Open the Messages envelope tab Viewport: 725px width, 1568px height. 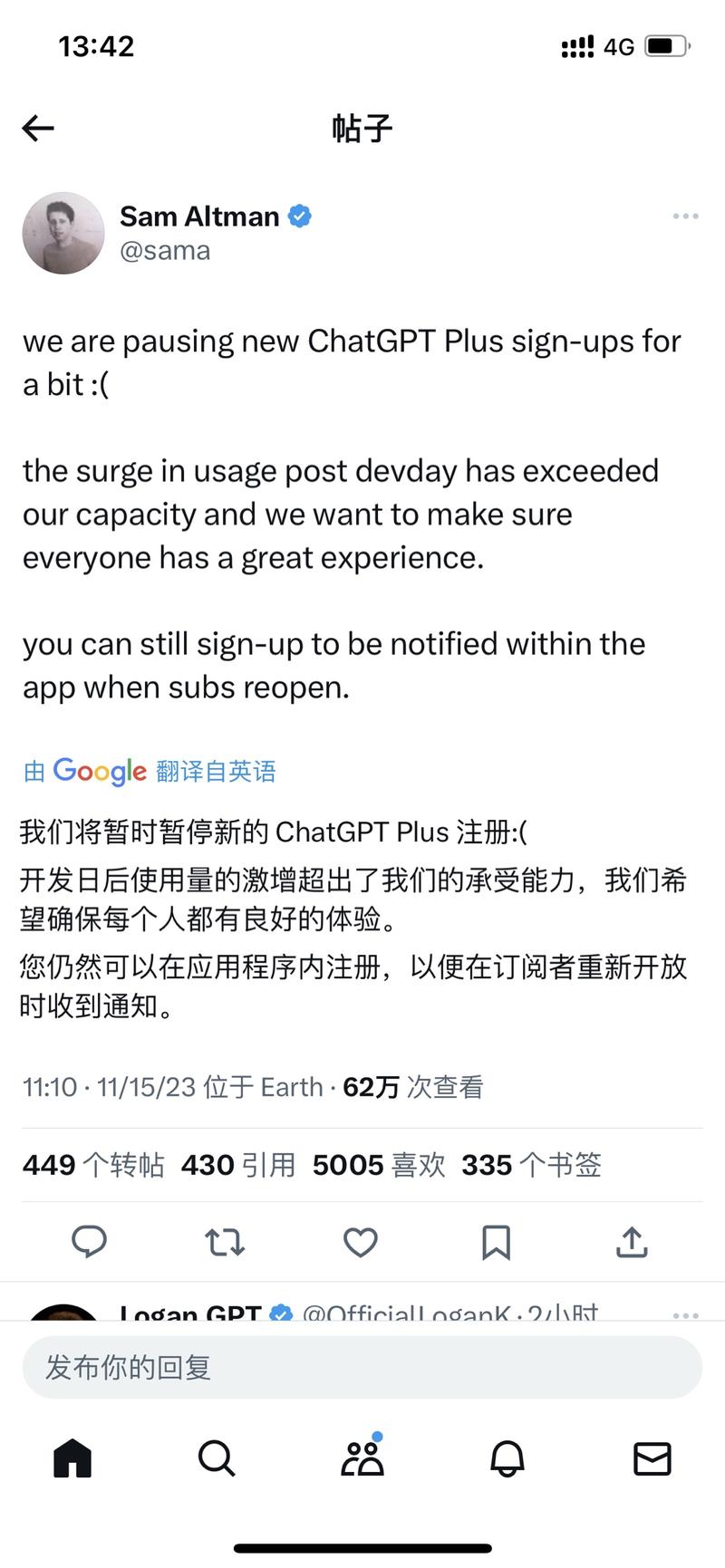tap(652, 1458)
